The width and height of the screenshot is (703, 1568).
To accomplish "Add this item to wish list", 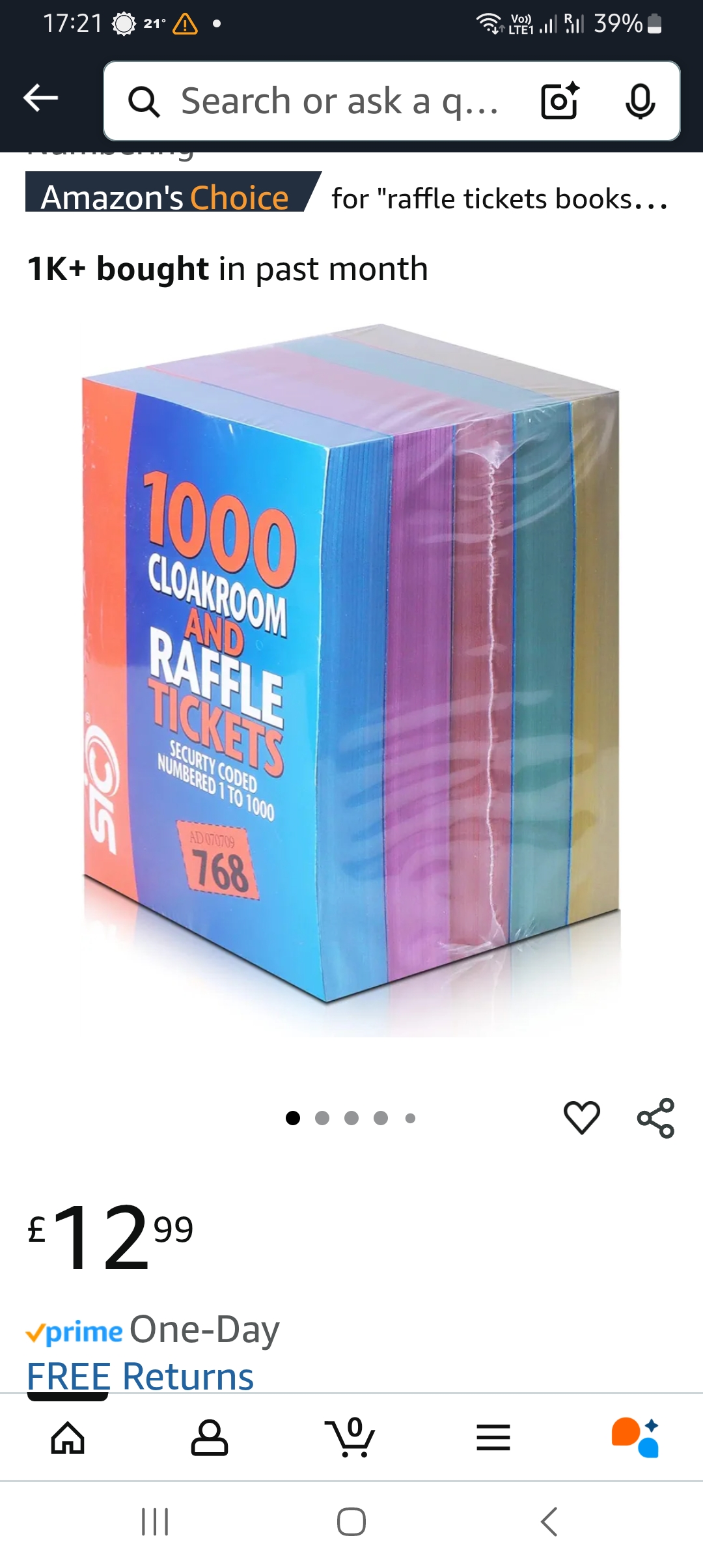I will click(581, 1117).
